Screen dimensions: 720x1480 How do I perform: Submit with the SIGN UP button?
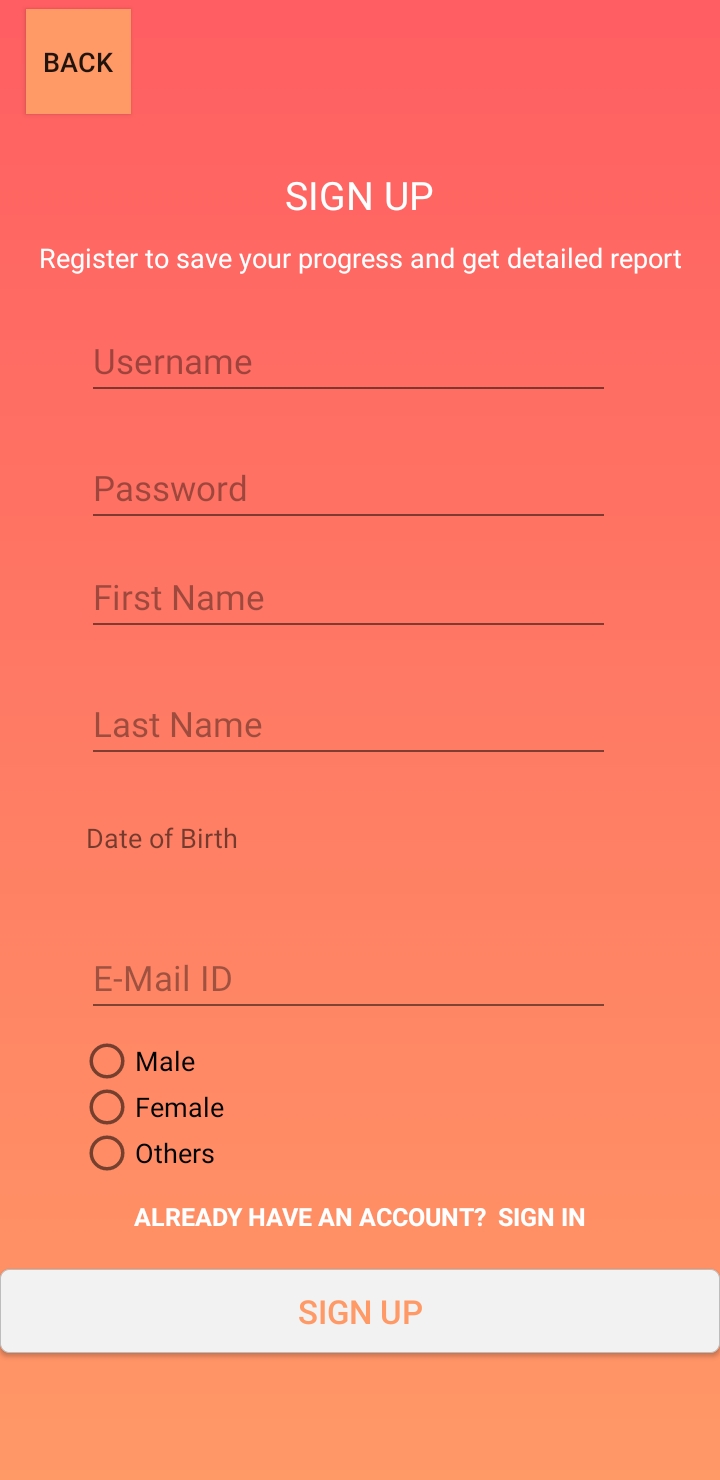360,1311
